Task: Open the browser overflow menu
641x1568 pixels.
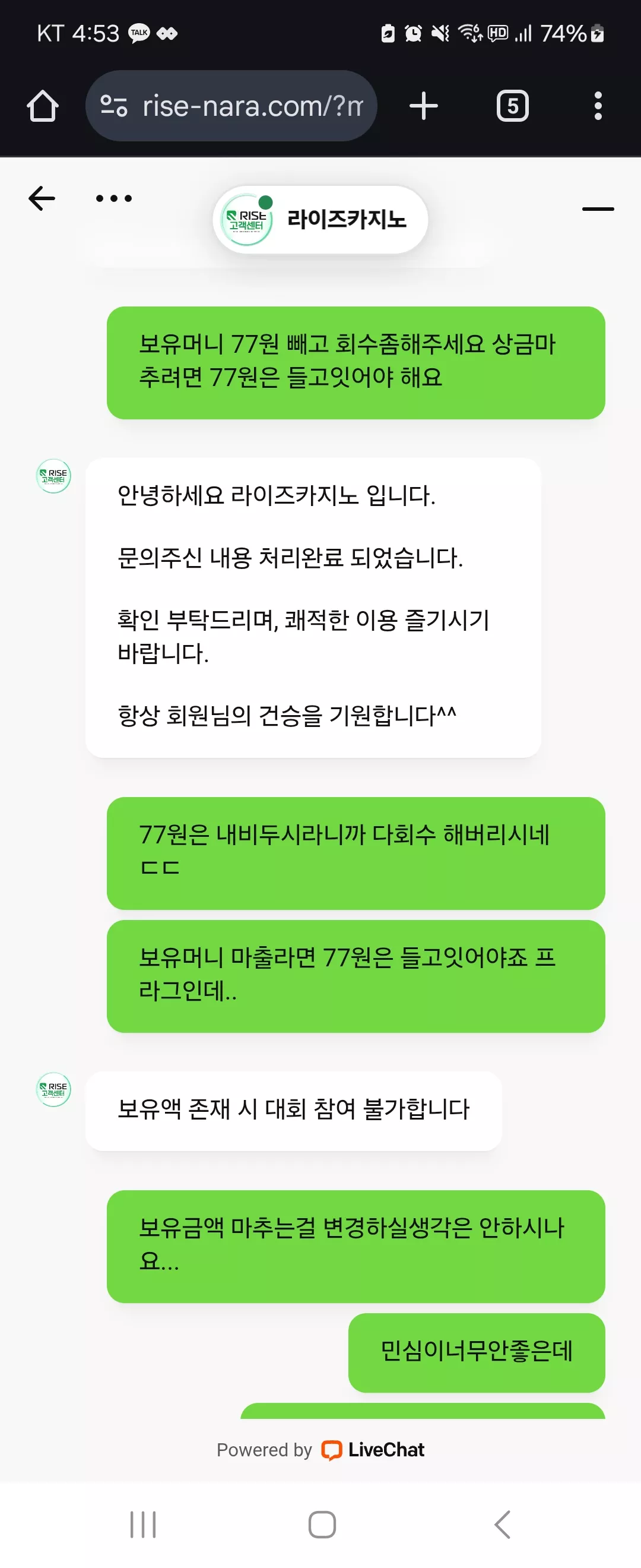Action: [x=598, y=106]
